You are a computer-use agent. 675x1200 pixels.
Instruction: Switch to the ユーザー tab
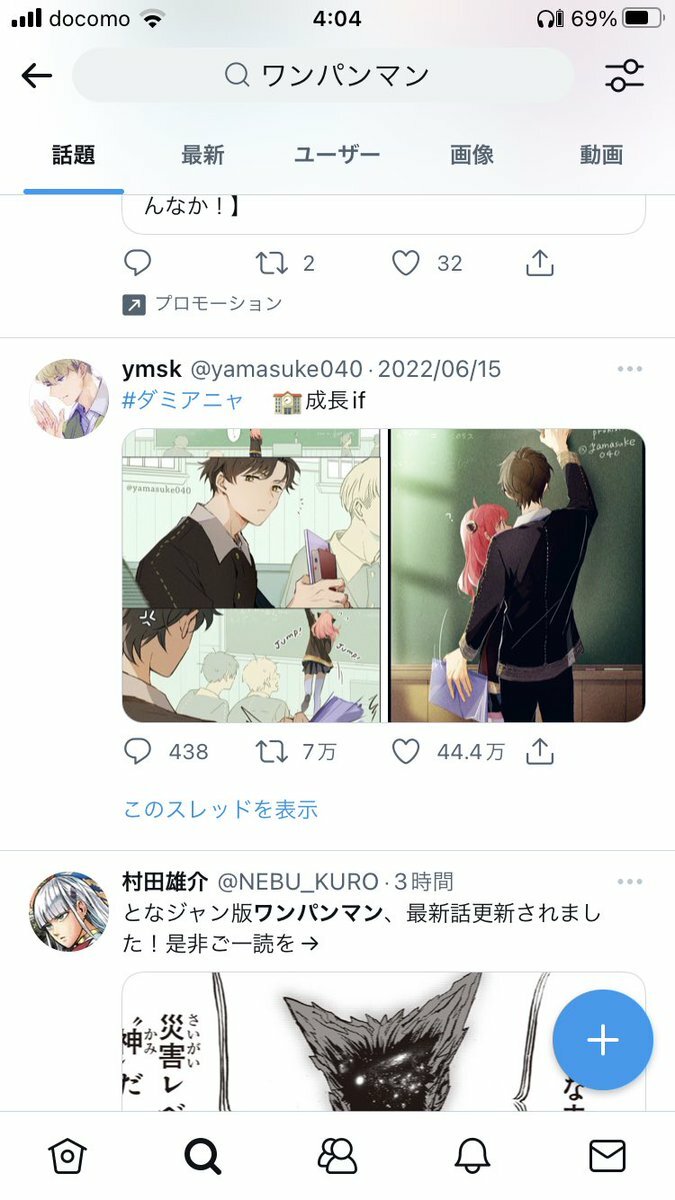tap(337, 155)
